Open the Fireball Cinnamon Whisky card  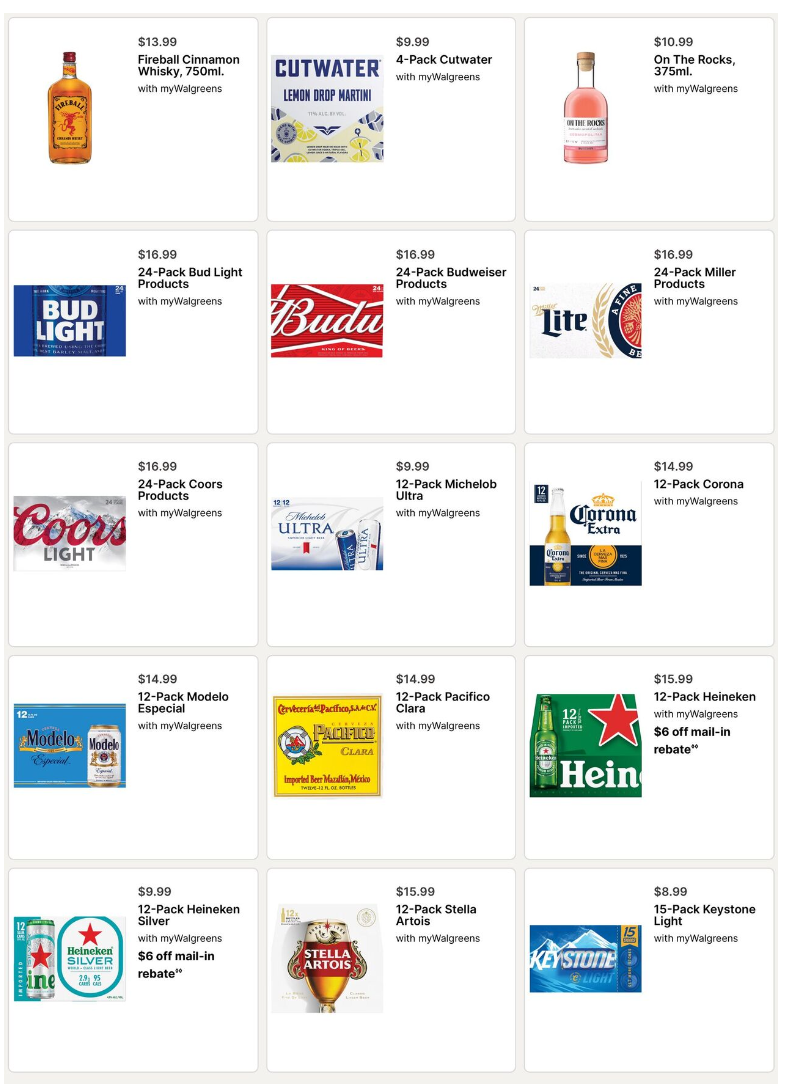click(x=133, y=119)
